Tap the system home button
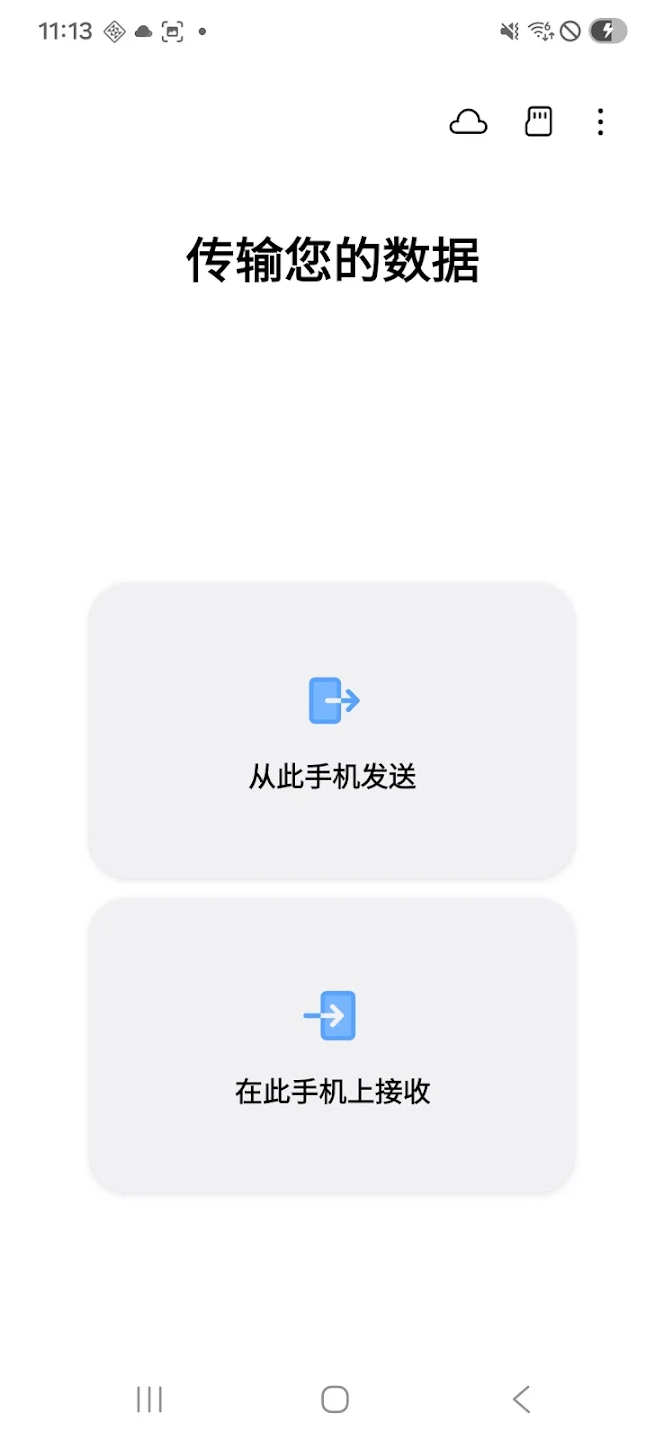This screenshot has width=664, height=1440. (x=335, y=1399)
